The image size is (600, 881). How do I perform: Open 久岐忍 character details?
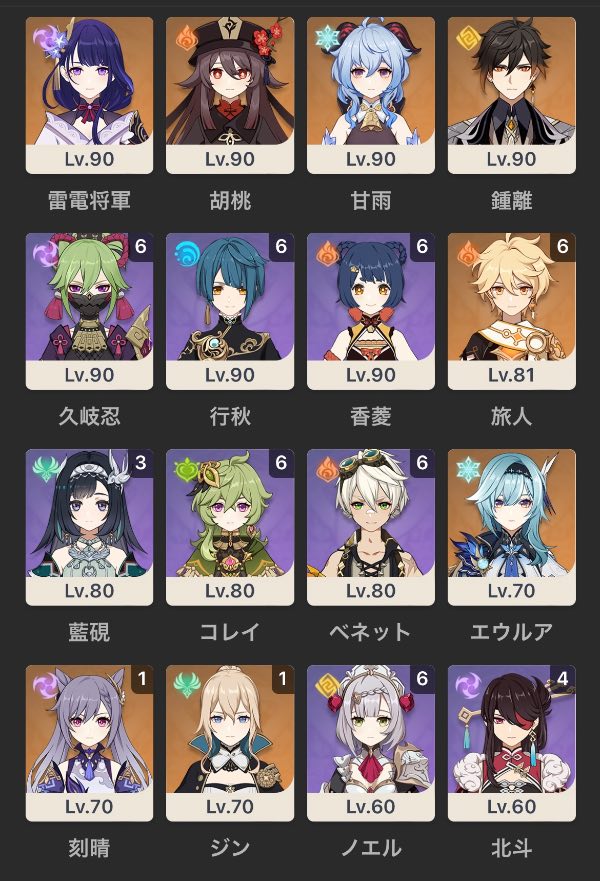coord(89,311)
